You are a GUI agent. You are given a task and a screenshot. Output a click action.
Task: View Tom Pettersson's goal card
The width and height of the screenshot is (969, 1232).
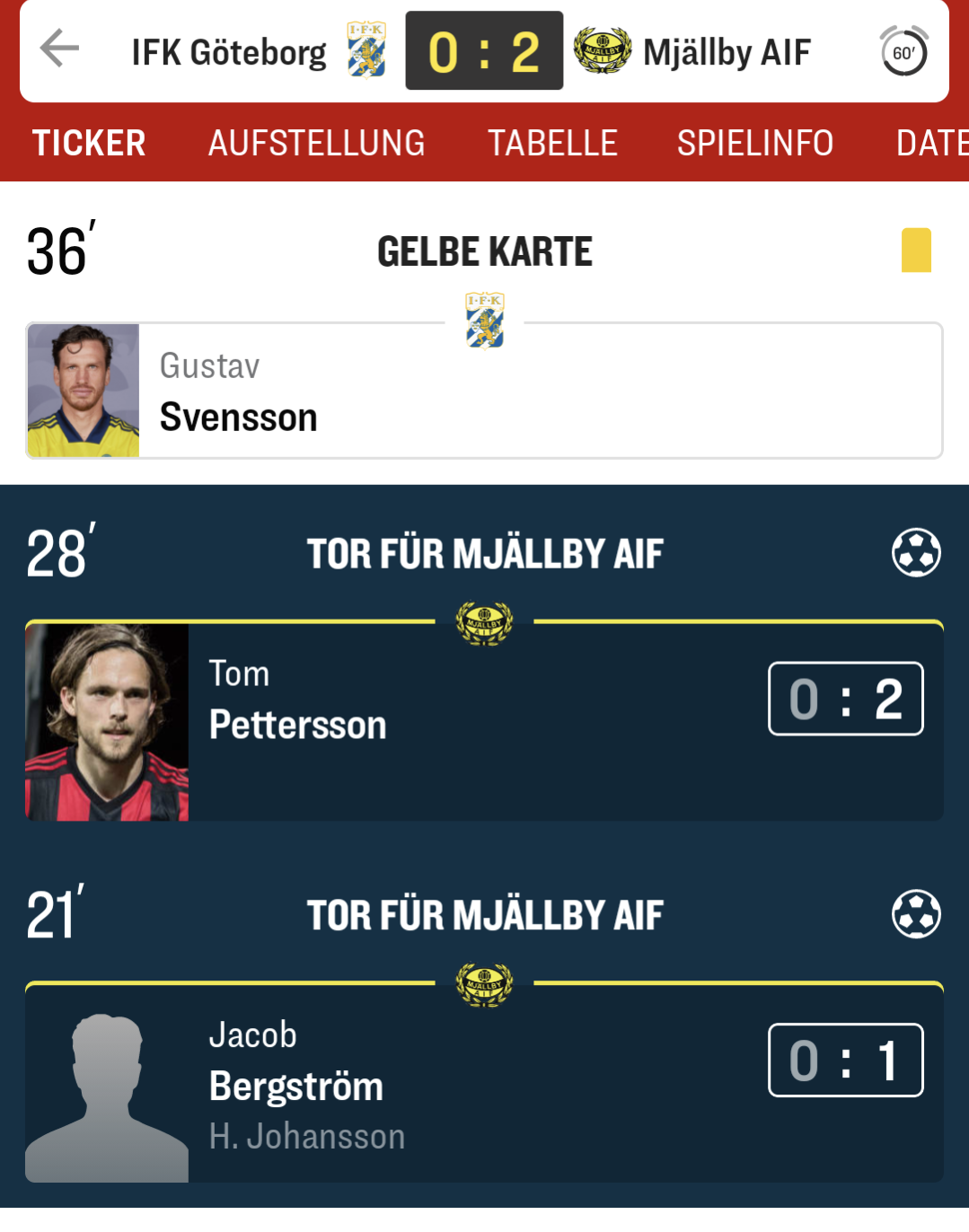click(x=484, y=722)
